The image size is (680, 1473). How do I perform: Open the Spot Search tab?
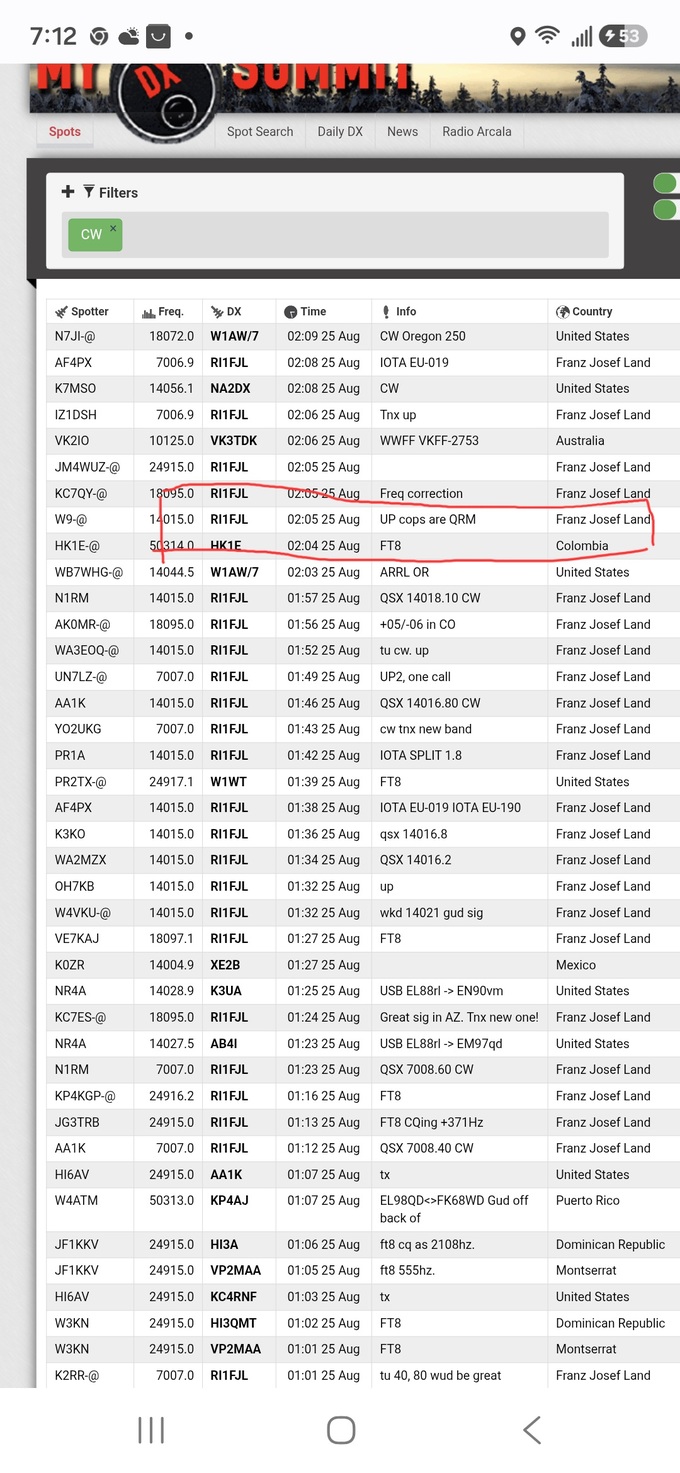pos(260,131)
